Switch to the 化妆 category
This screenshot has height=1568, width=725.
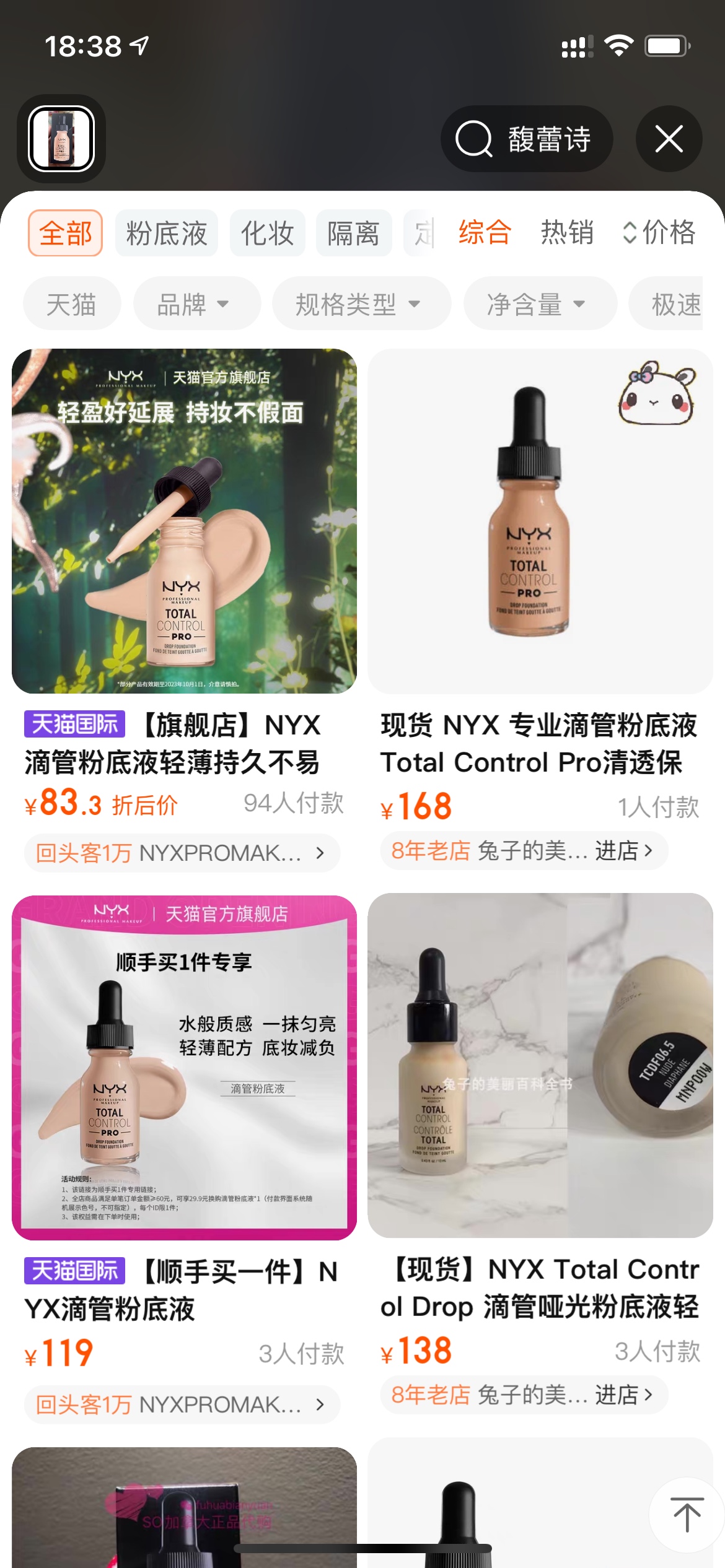coord(267,233)
